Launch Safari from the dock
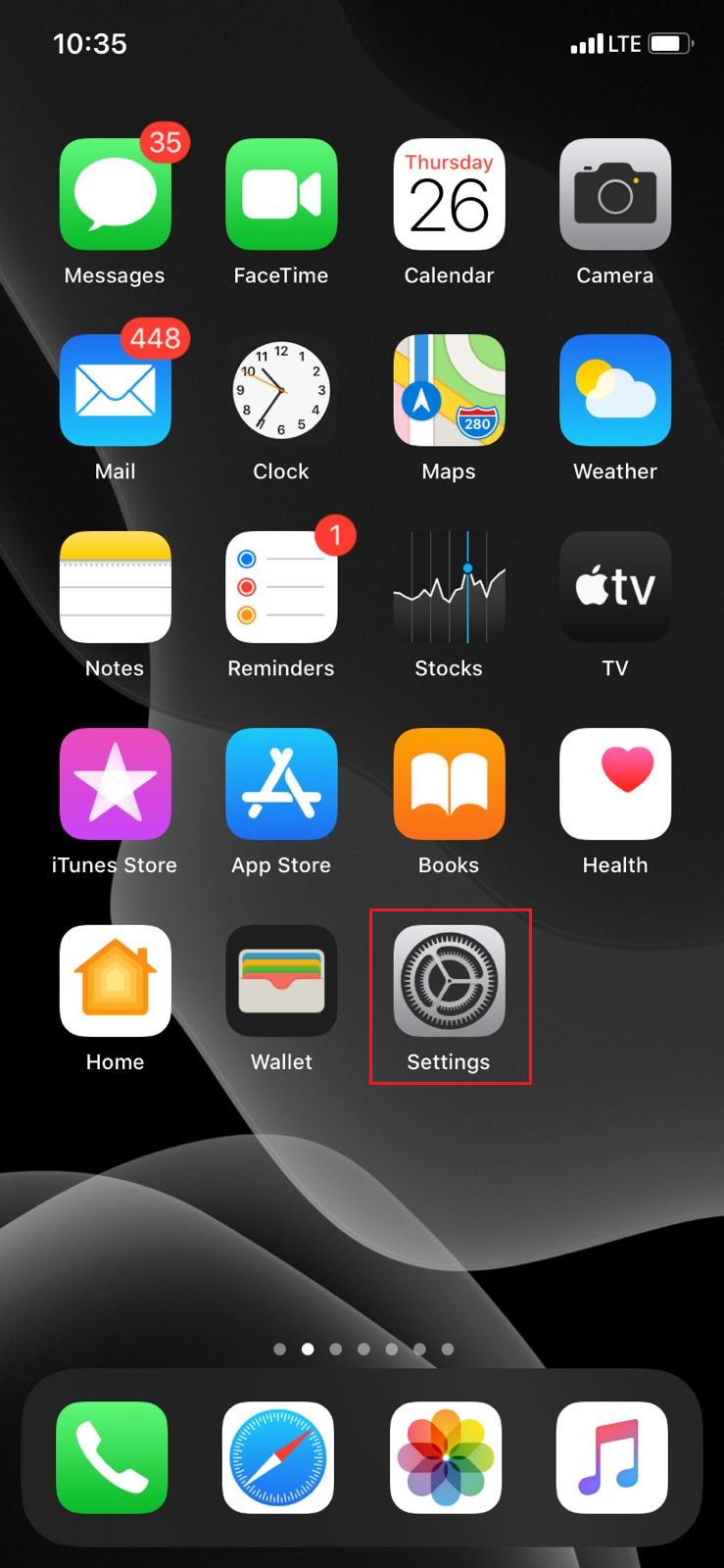724x1568 pixels. (x=278, y=1457)
